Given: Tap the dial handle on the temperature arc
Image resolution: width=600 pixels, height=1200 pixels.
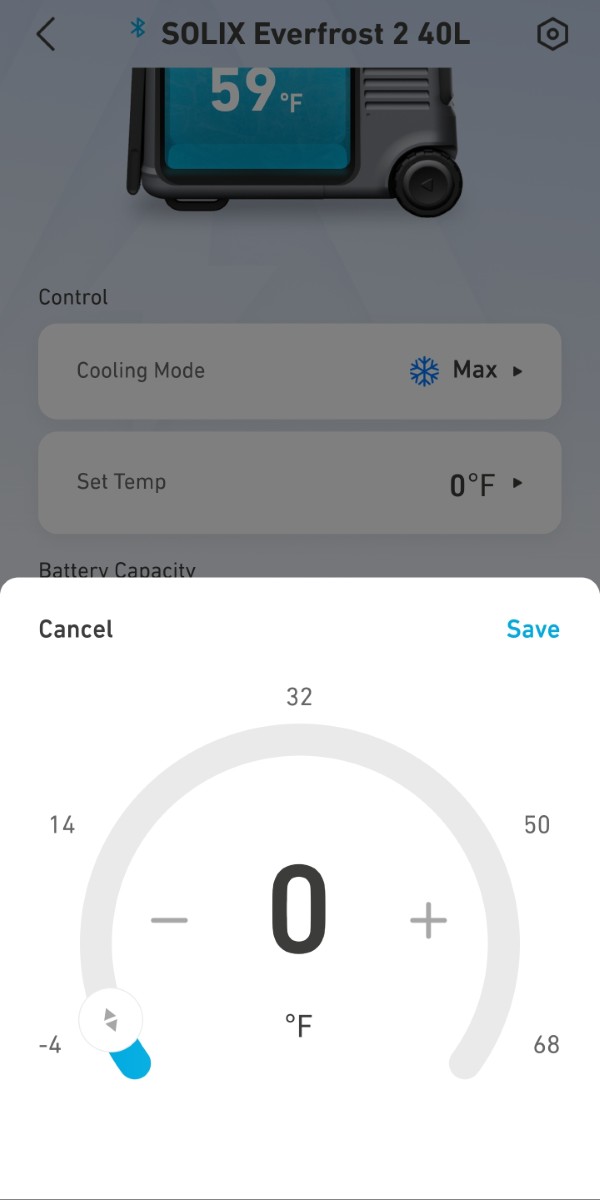Looking at the screenshot, I should (111, 1020).
